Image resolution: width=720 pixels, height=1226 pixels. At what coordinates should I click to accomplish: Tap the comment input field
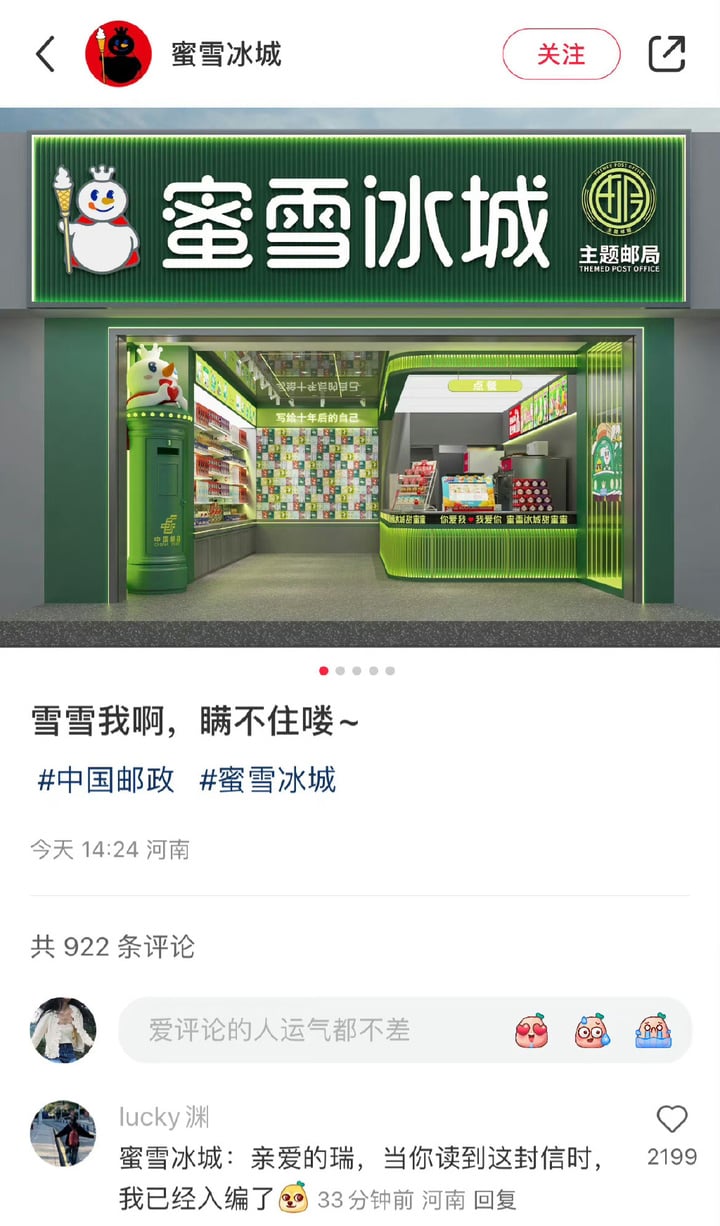click(300, 1030)
